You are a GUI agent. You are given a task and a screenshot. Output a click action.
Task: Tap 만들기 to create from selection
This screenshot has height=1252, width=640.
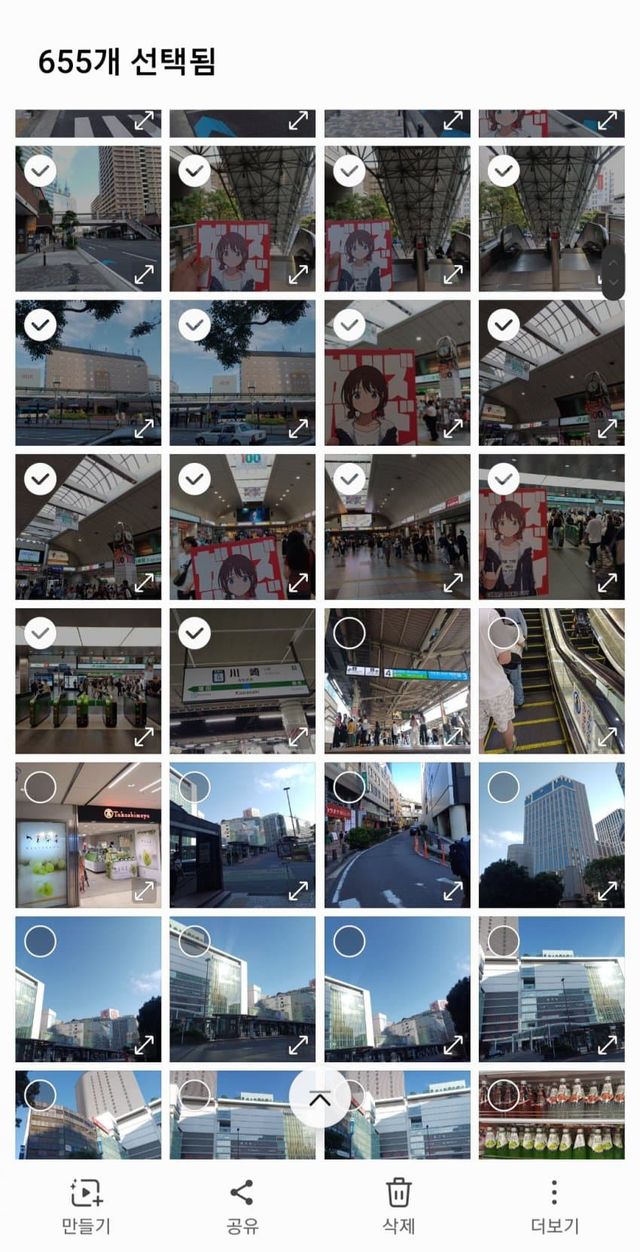(88, 1205)
